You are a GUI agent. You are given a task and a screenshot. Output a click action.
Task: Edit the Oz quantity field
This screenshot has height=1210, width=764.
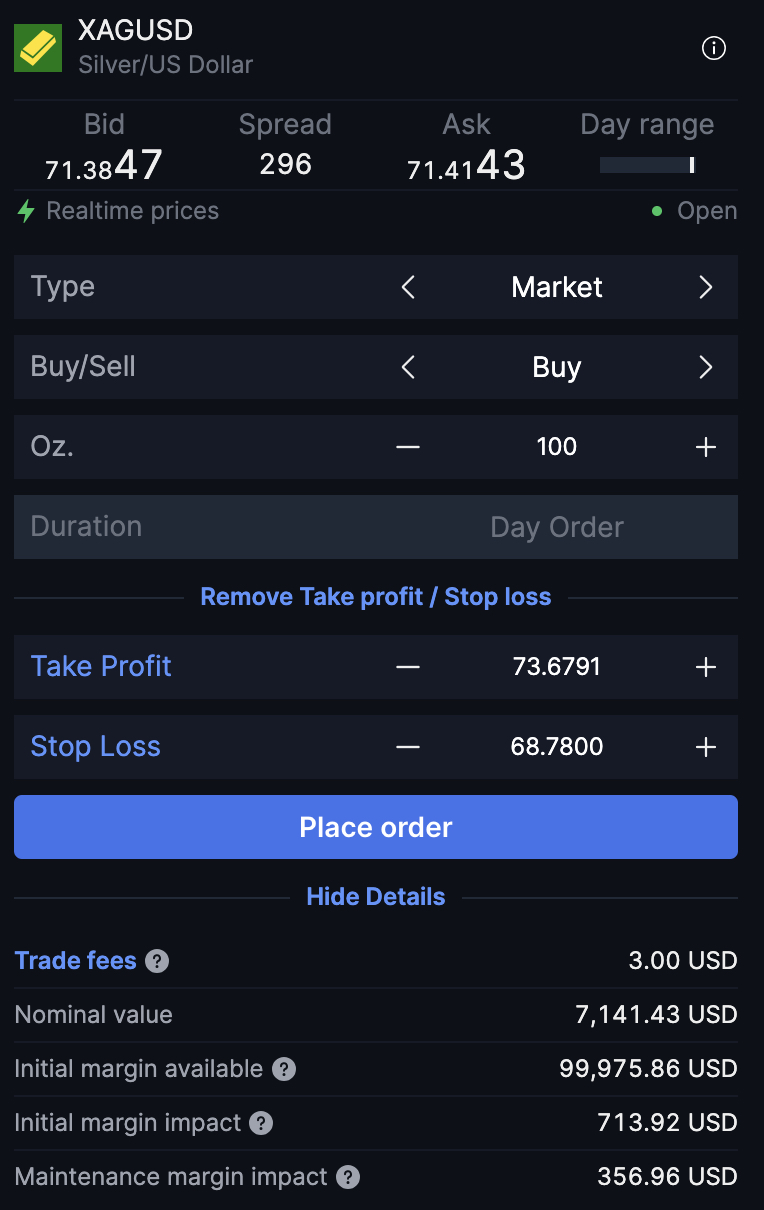[x=556, y=447]
